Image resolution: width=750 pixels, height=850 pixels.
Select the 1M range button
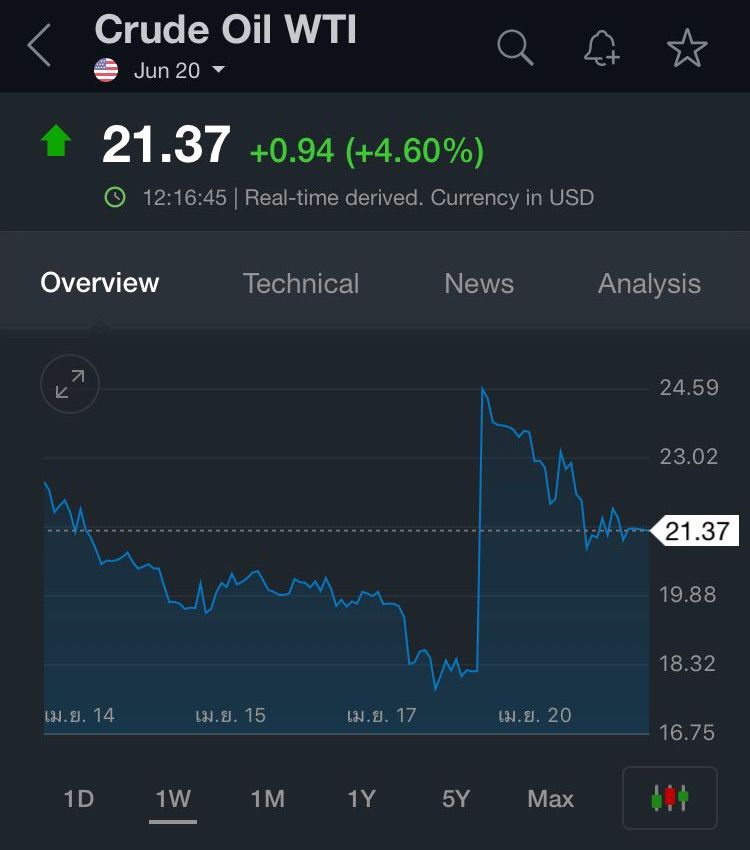pos(266,798)
